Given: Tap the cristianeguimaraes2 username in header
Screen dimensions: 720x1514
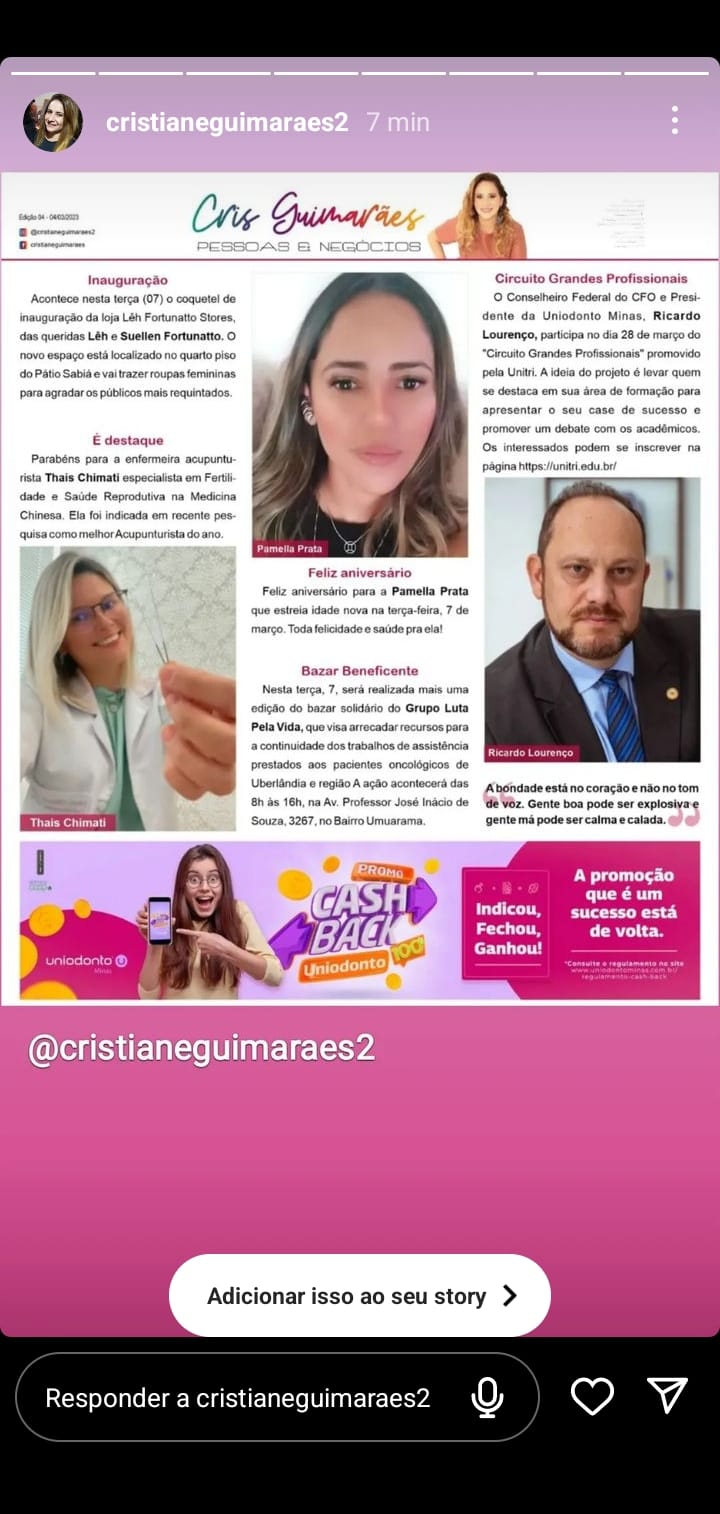Looking at the screenshot, I should pyautogui.click(x=227, y=122).
